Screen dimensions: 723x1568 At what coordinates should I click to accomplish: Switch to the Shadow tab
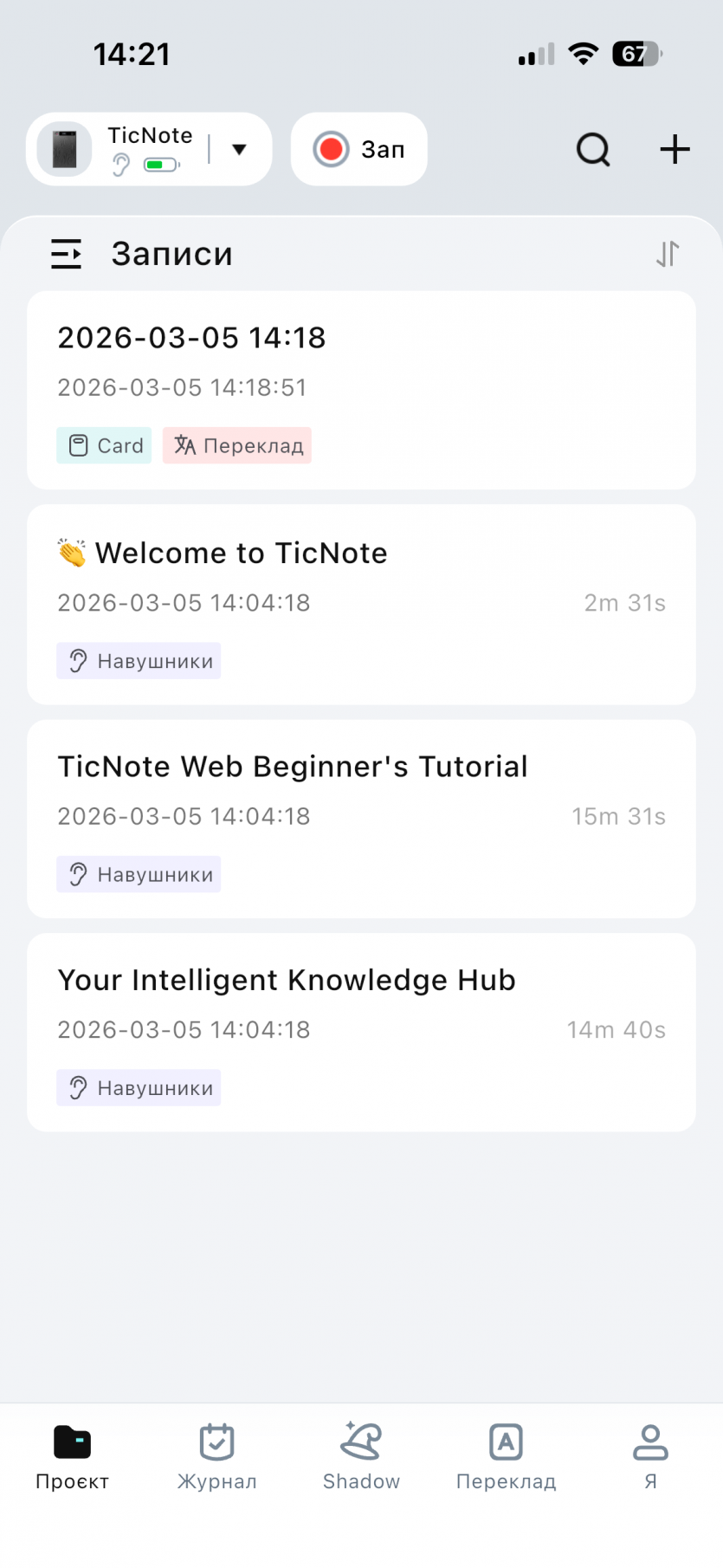click(x=361, y=1456)
